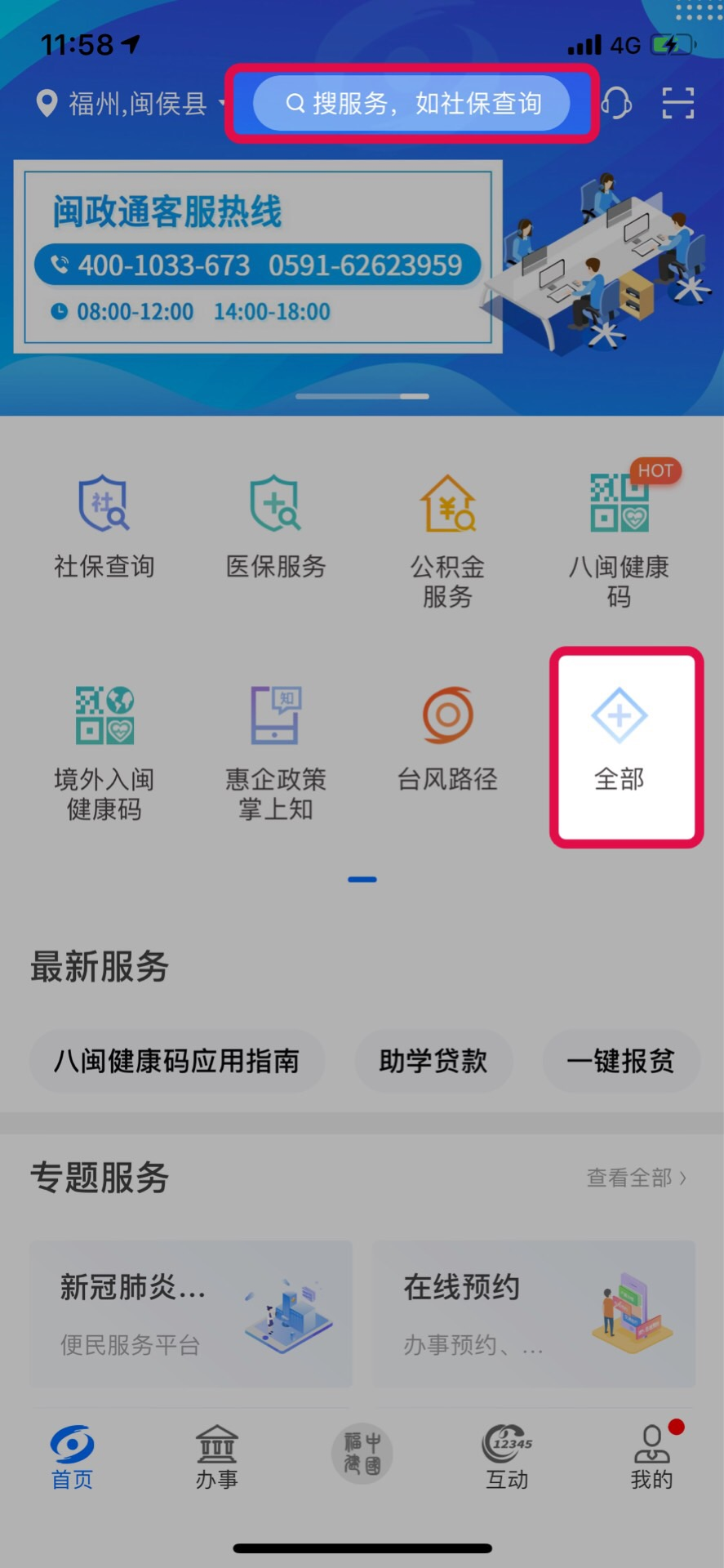Image resolution: width=724 pixels, height=1568 pixels.
Task: Select the 一键报贫 chip
Action: 621,1061
